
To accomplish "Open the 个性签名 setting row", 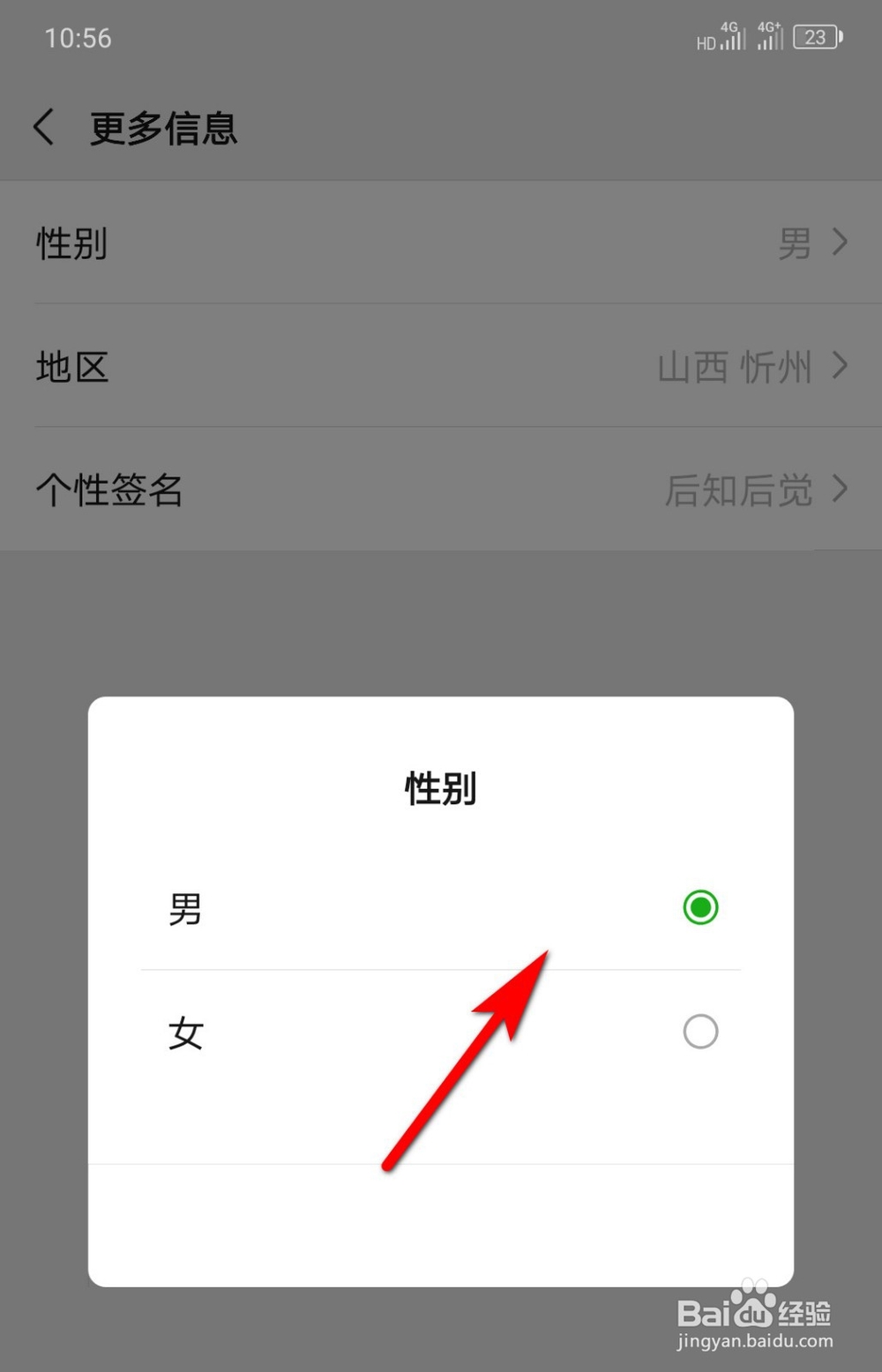I will 441,489.
